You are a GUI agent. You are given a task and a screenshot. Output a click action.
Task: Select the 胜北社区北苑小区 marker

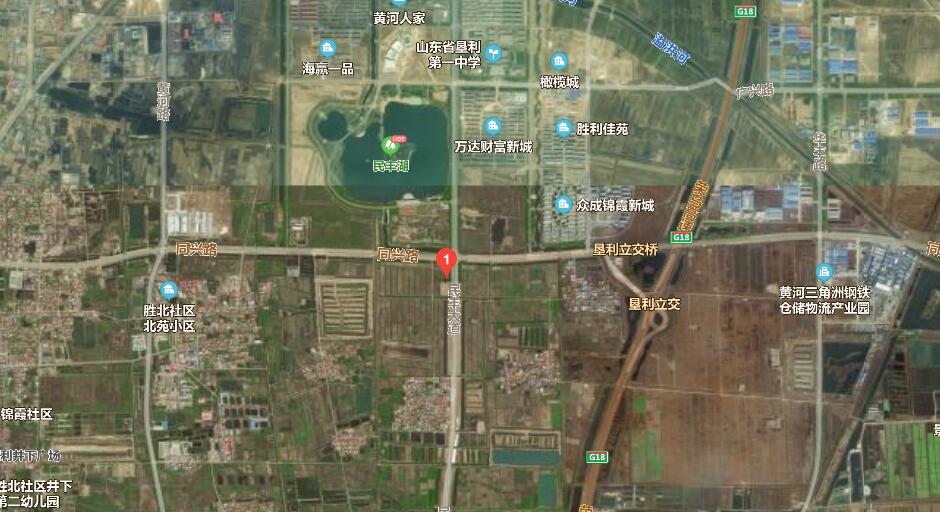click(168, 291)
